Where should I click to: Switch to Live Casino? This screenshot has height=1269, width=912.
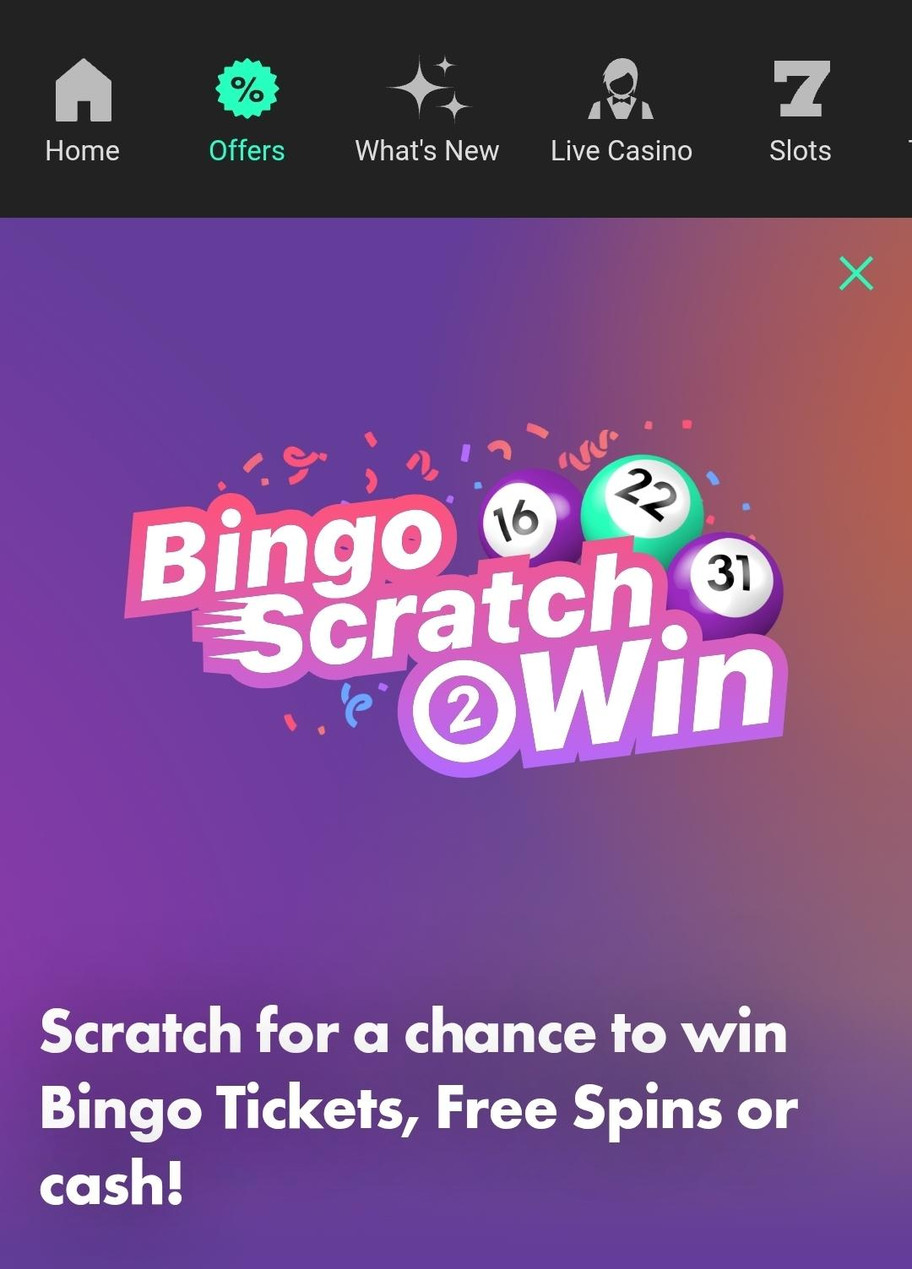(x=621, y=110)
